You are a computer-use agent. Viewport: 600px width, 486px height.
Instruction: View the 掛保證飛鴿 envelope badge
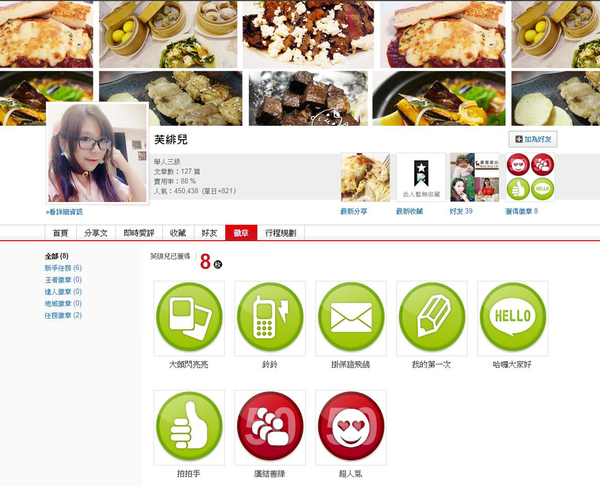(x=351, y=317)
